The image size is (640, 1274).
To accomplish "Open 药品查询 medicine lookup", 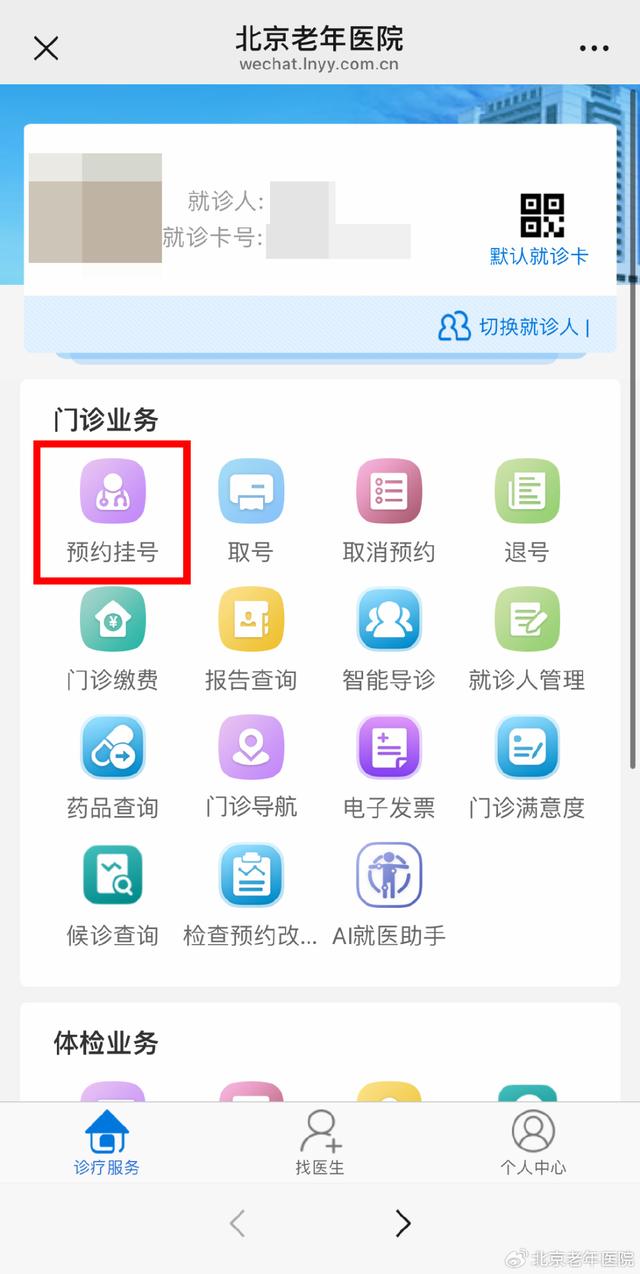I will (112, 767).
